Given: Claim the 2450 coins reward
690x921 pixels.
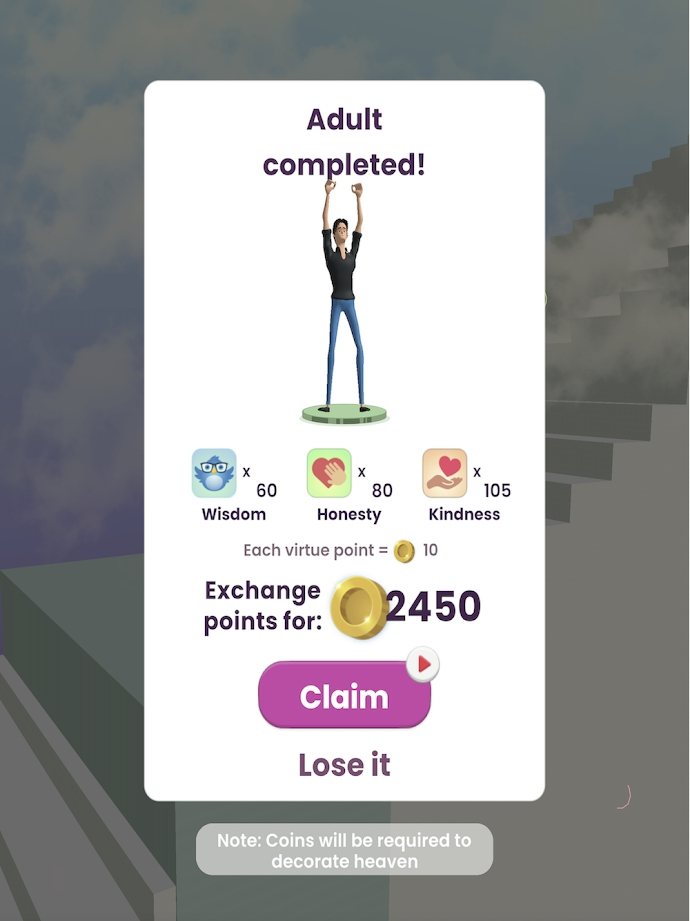Looking at the screenshot, I should tap(344, 696).
